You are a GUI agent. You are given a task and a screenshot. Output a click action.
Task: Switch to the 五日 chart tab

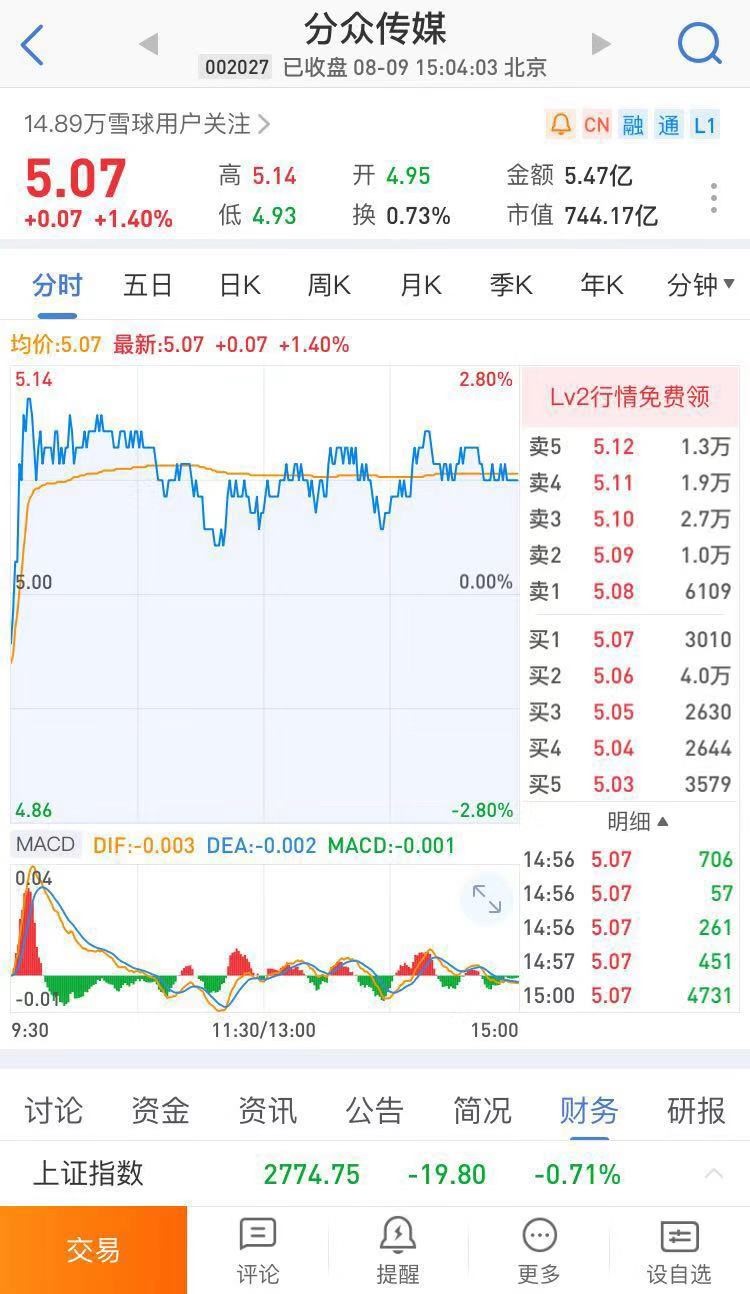148,286
